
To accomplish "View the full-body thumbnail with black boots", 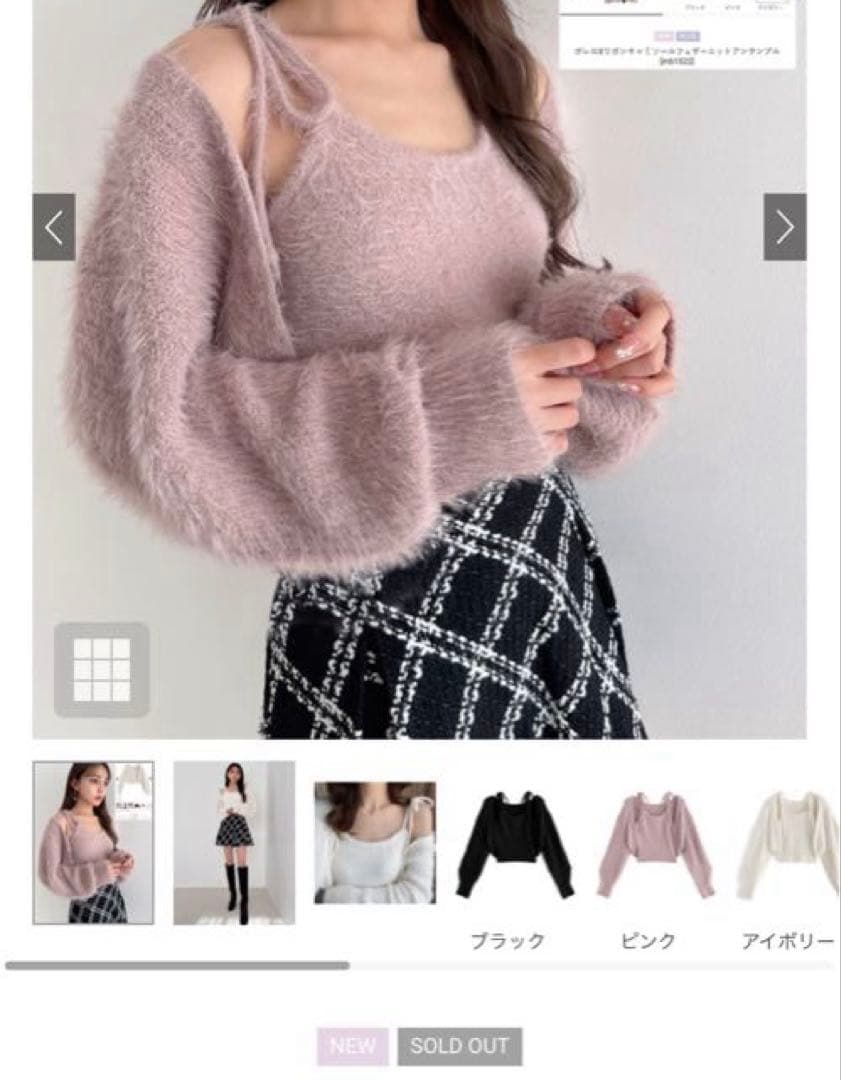I will (x=234, y=842).
